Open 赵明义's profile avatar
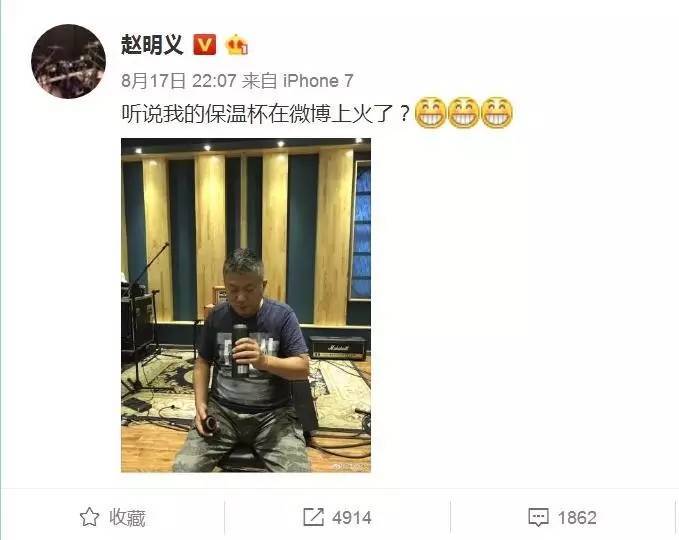Viewport: 679px width, 540px height. click(68, 61)
